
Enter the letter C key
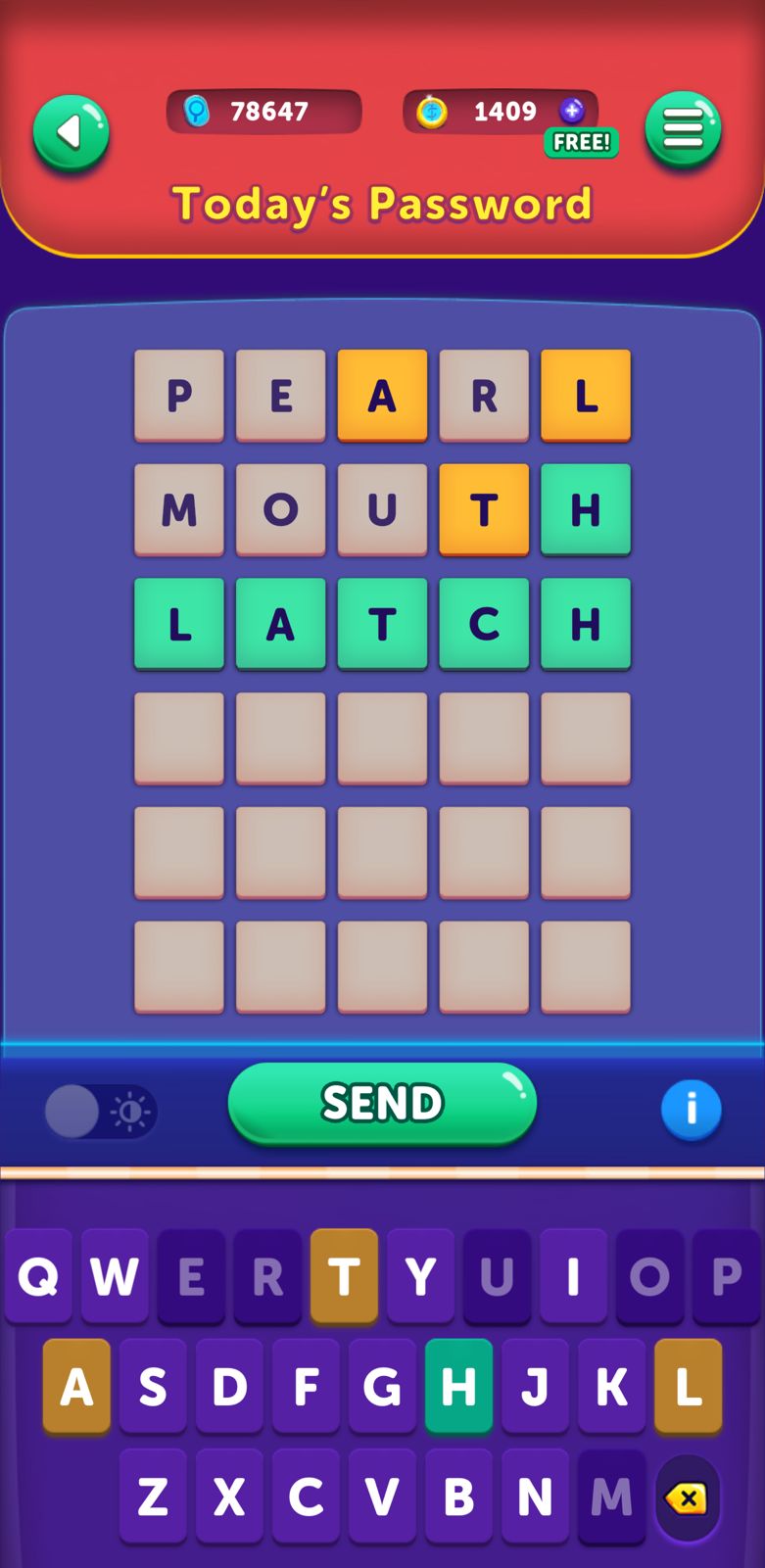tap(306, 1496)
